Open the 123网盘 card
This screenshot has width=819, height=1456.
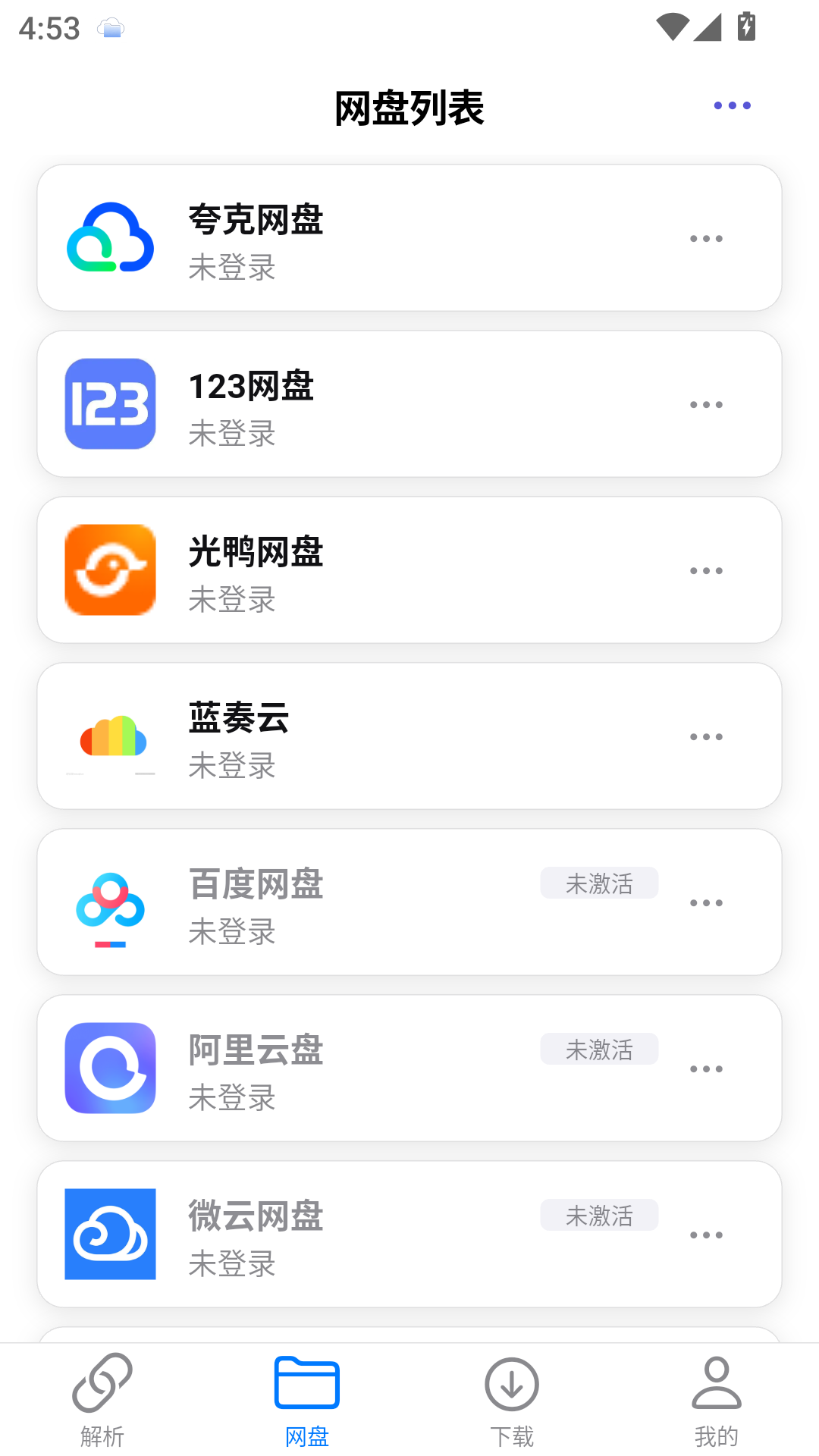coord(409,403)
